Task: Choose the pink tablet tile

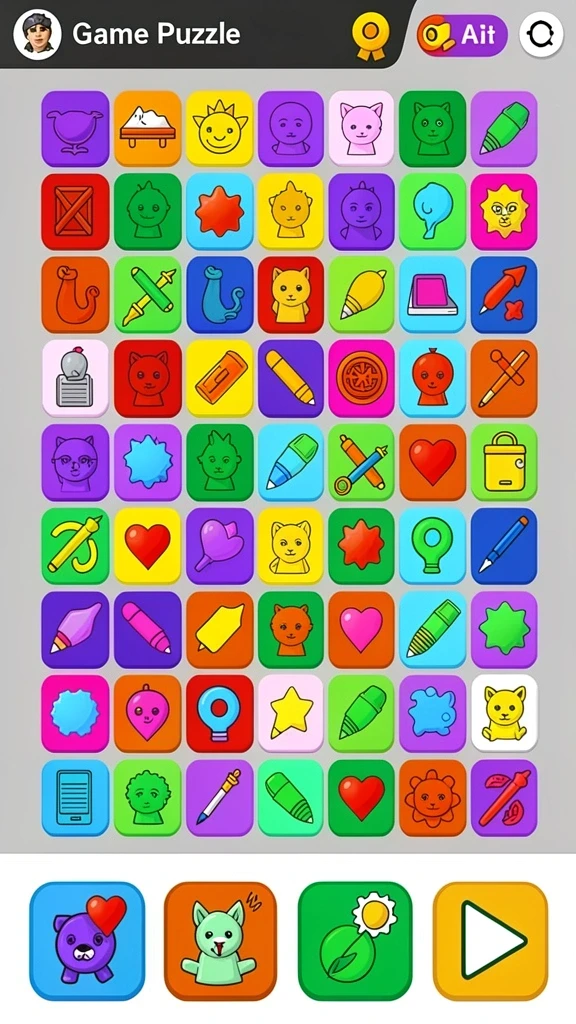Action: [x=432, y=295]
